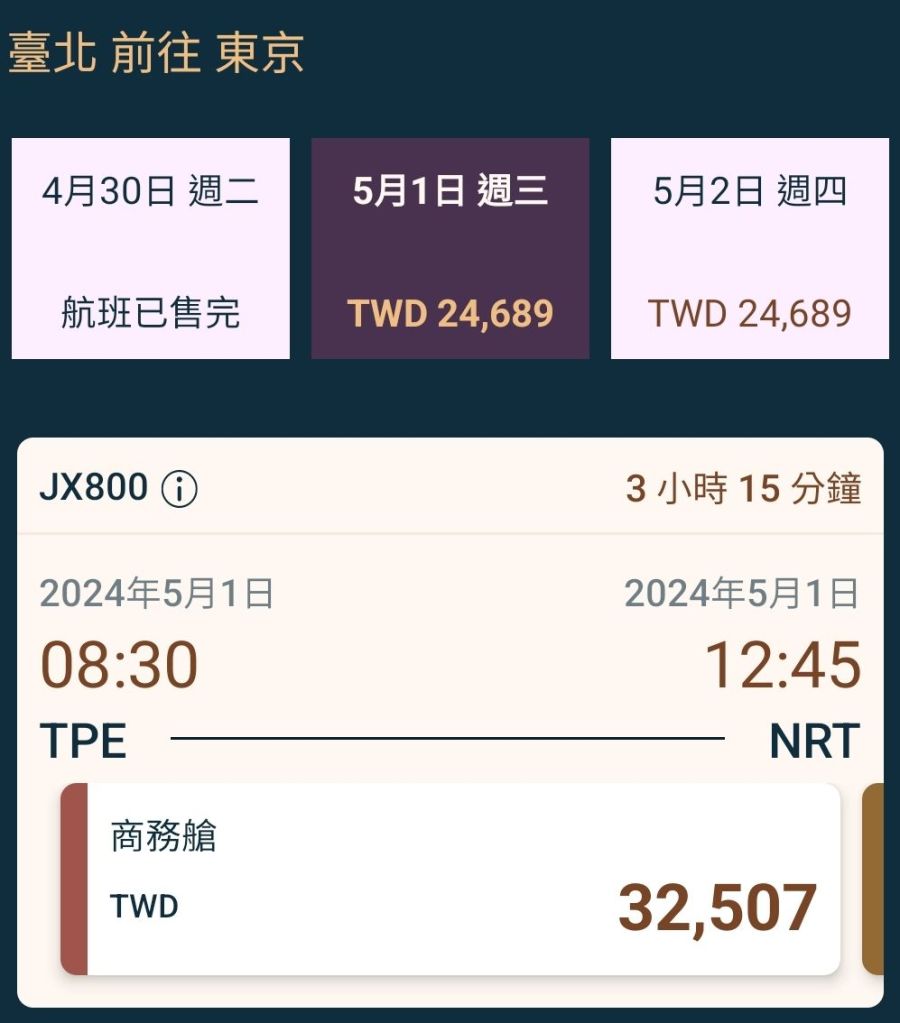The image size is (900, 1023).
Task: Select the 4月30日 週二 date tab
Action: pos(151,249)
